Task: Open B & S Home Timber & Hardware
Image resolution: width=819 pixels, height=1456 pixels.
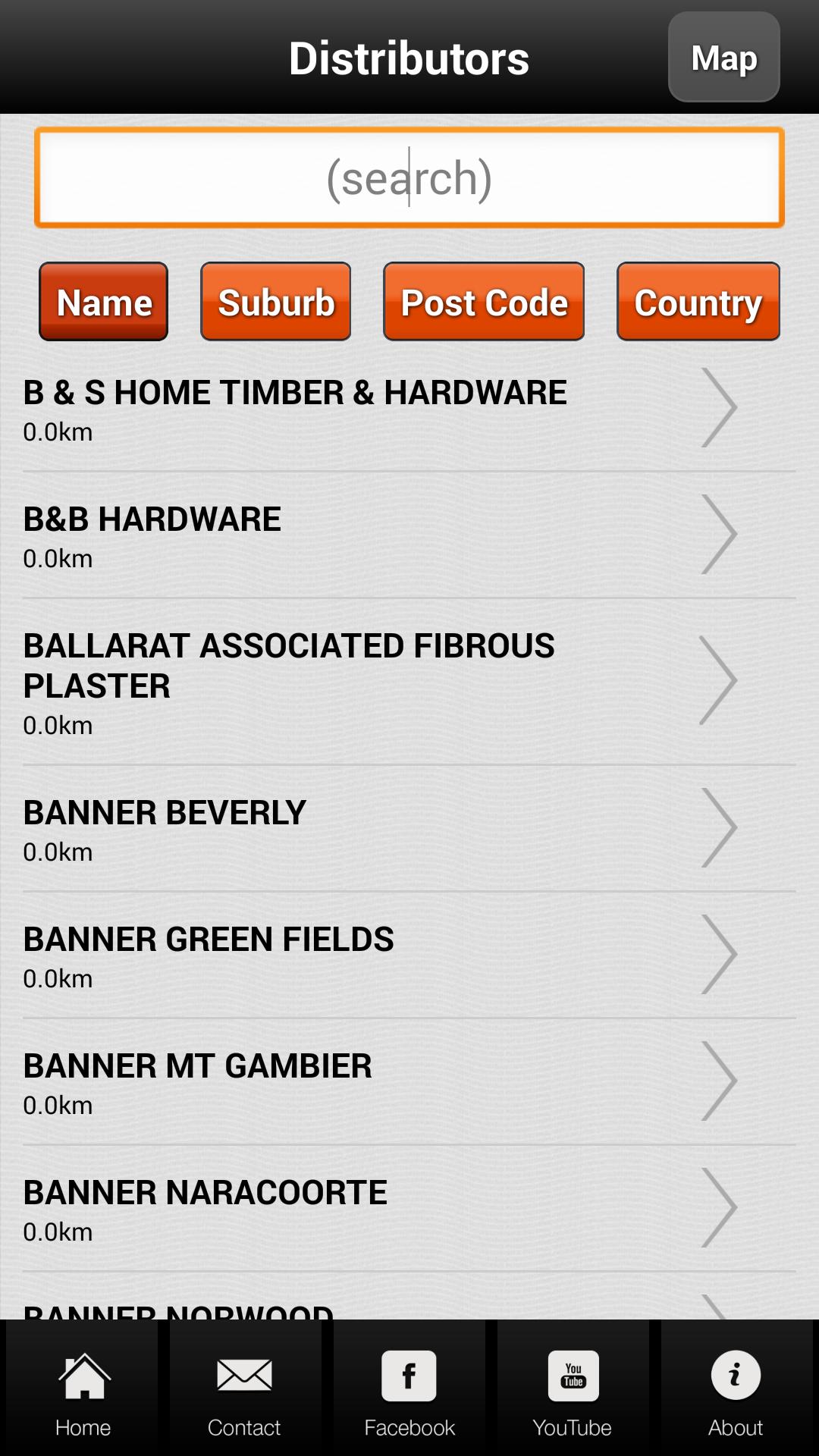Action: [379, 409]
